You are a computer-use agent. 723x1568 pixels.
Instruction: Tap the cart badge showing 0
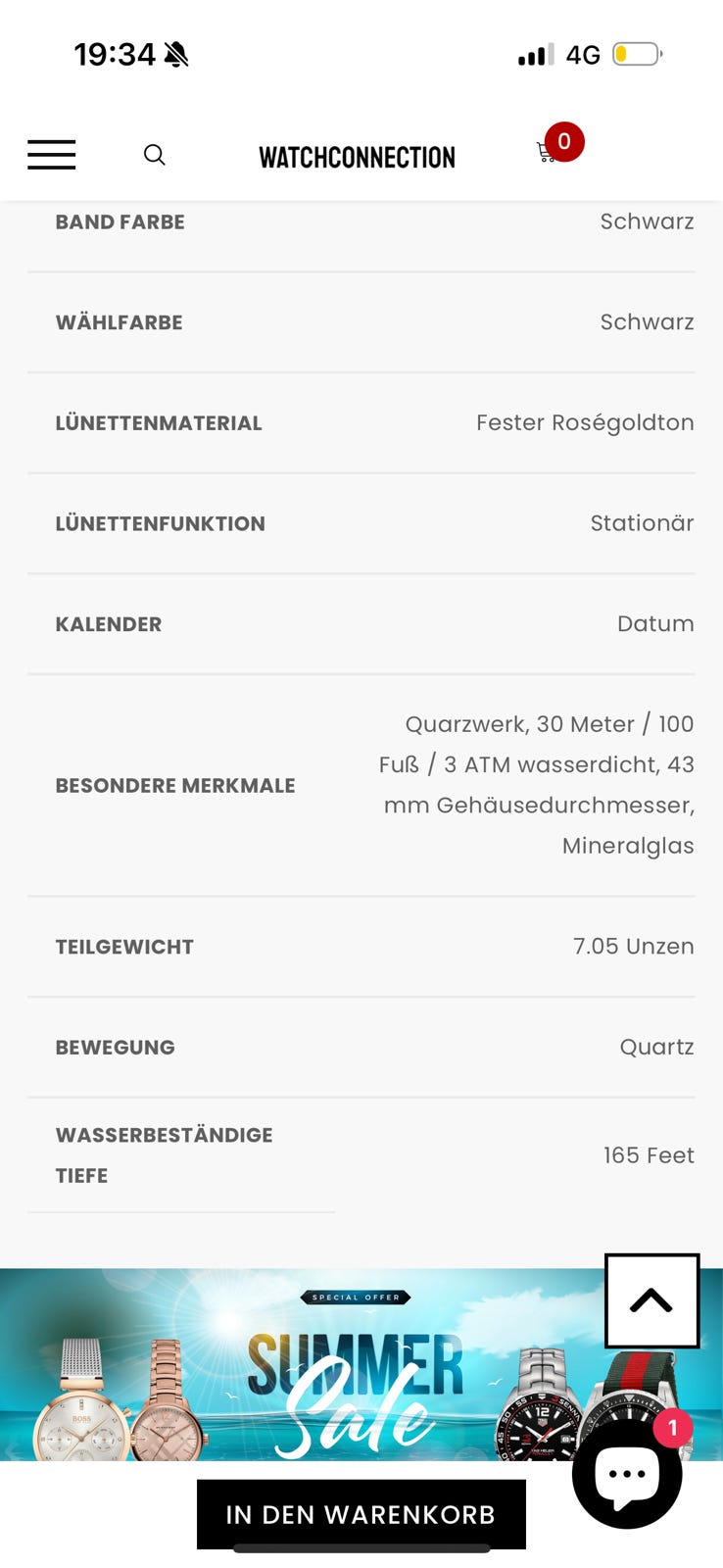pos(562,142)
